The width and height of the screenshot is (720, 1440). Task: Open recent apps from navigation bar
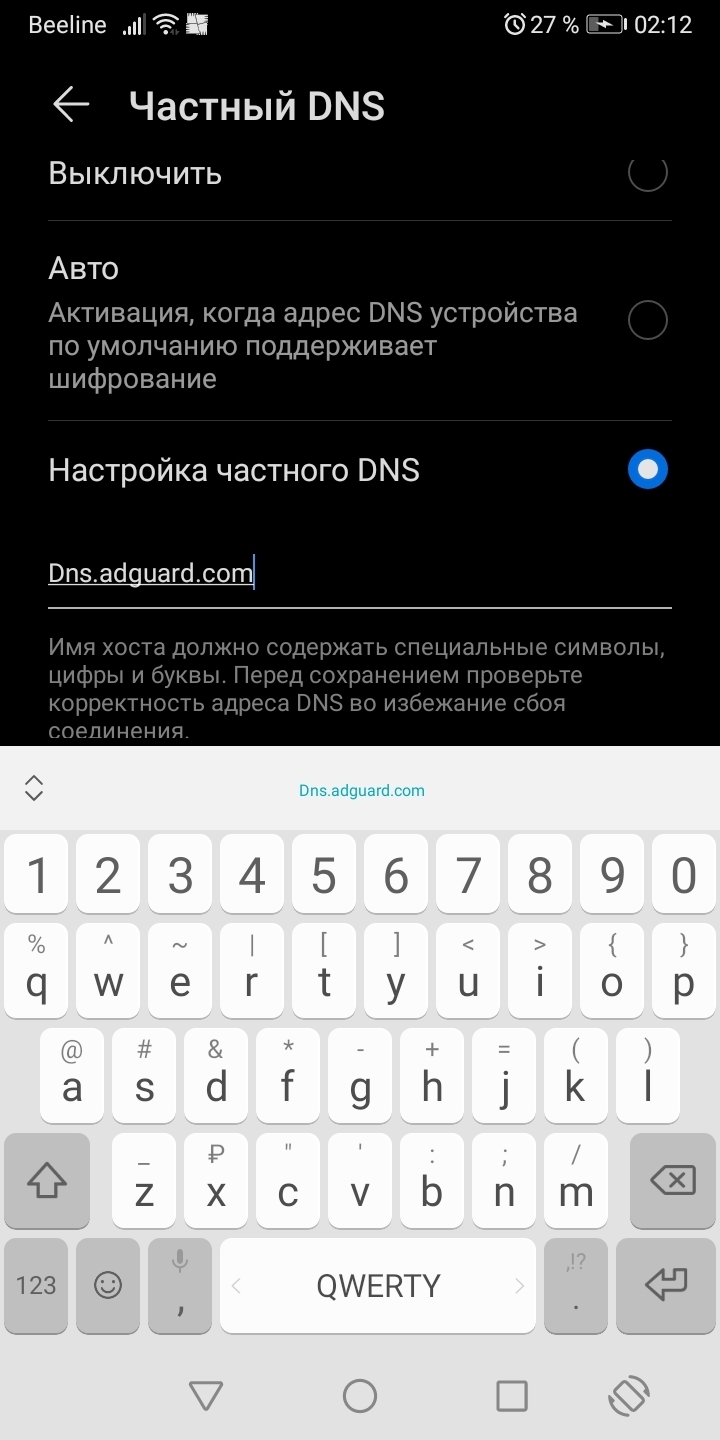tap(512, 1396)
